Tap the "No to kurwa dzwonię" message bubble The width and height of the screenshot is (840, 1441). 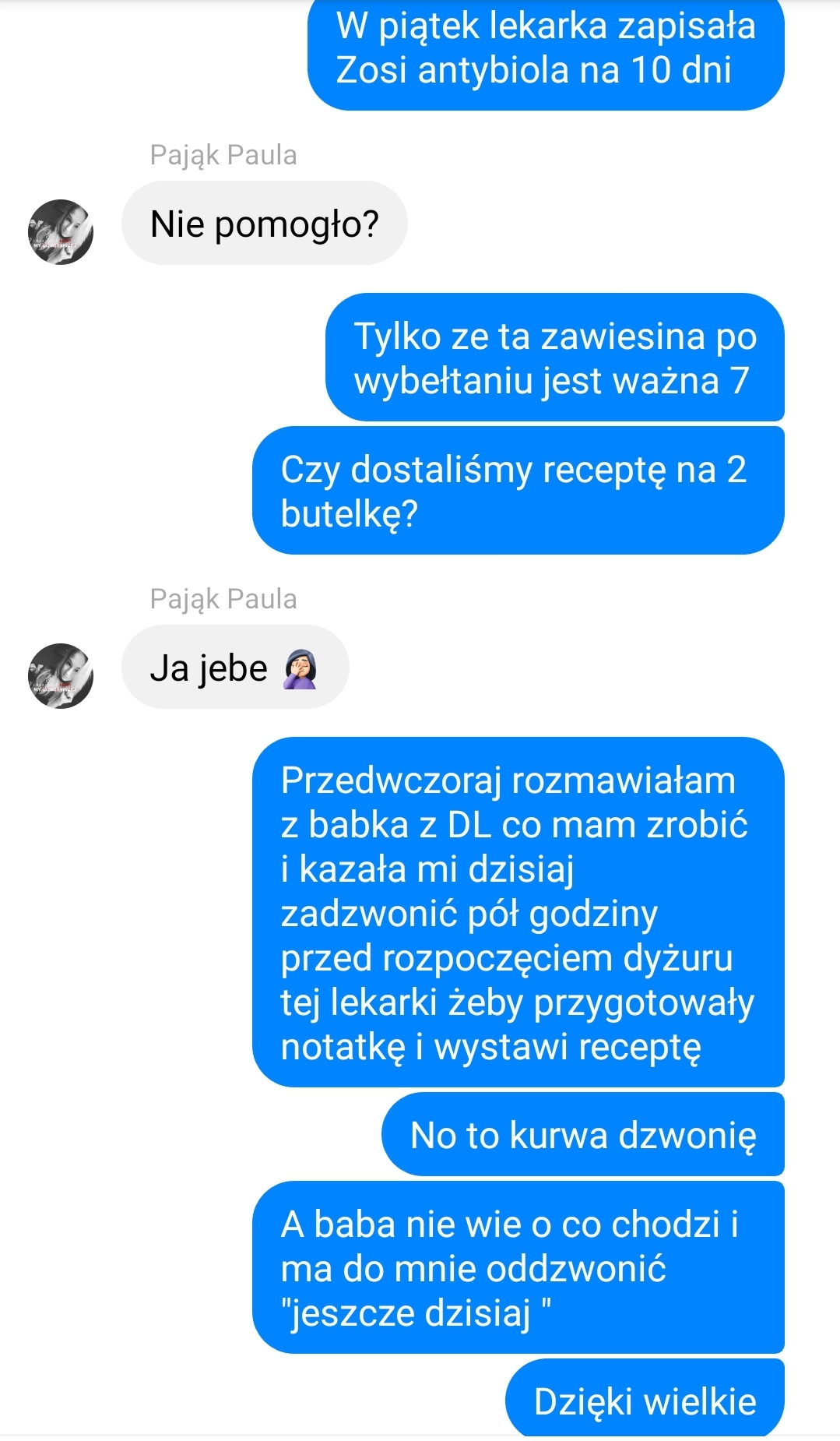582,1135
